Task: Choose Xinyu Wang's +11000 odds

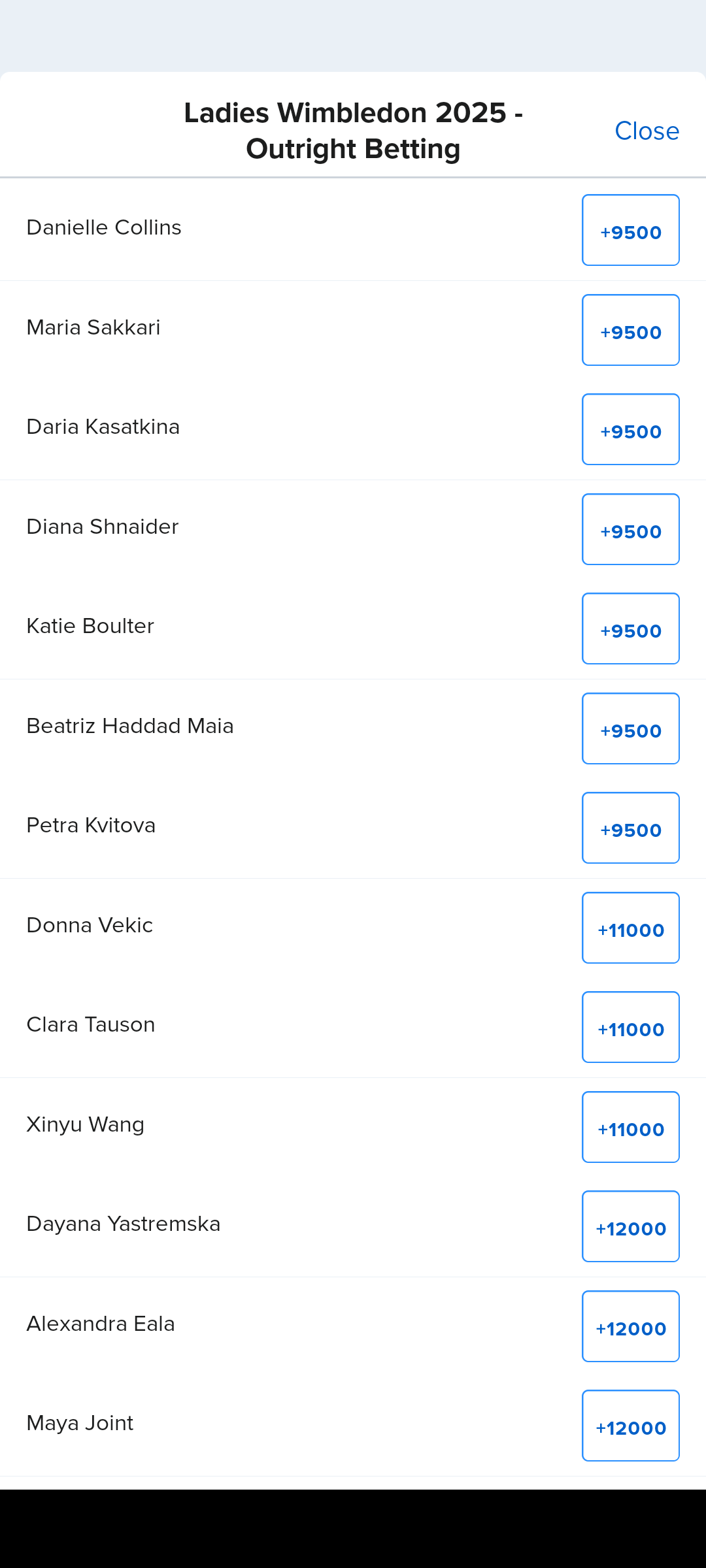Action: tap(630, 1128)
